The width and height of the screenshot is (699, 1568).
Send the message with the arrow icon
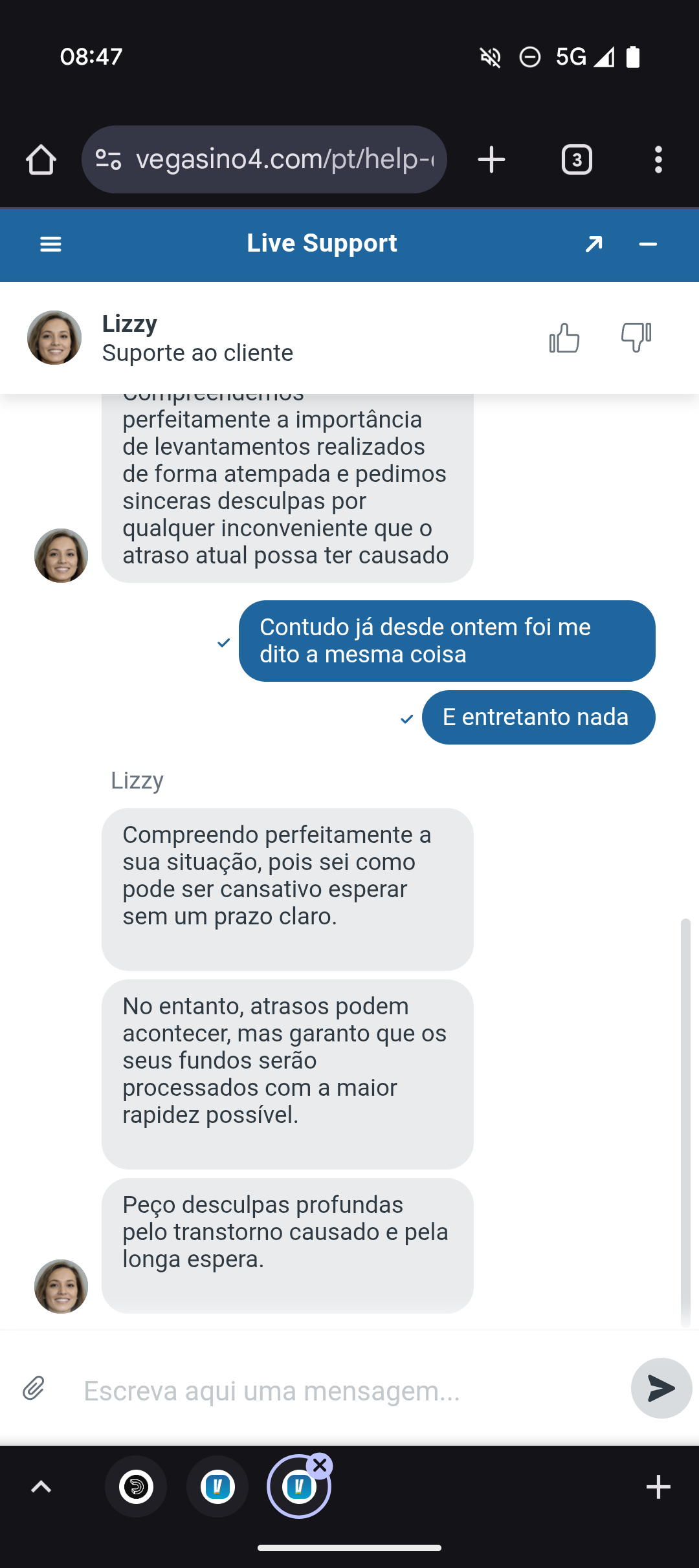click(661, 1388)
